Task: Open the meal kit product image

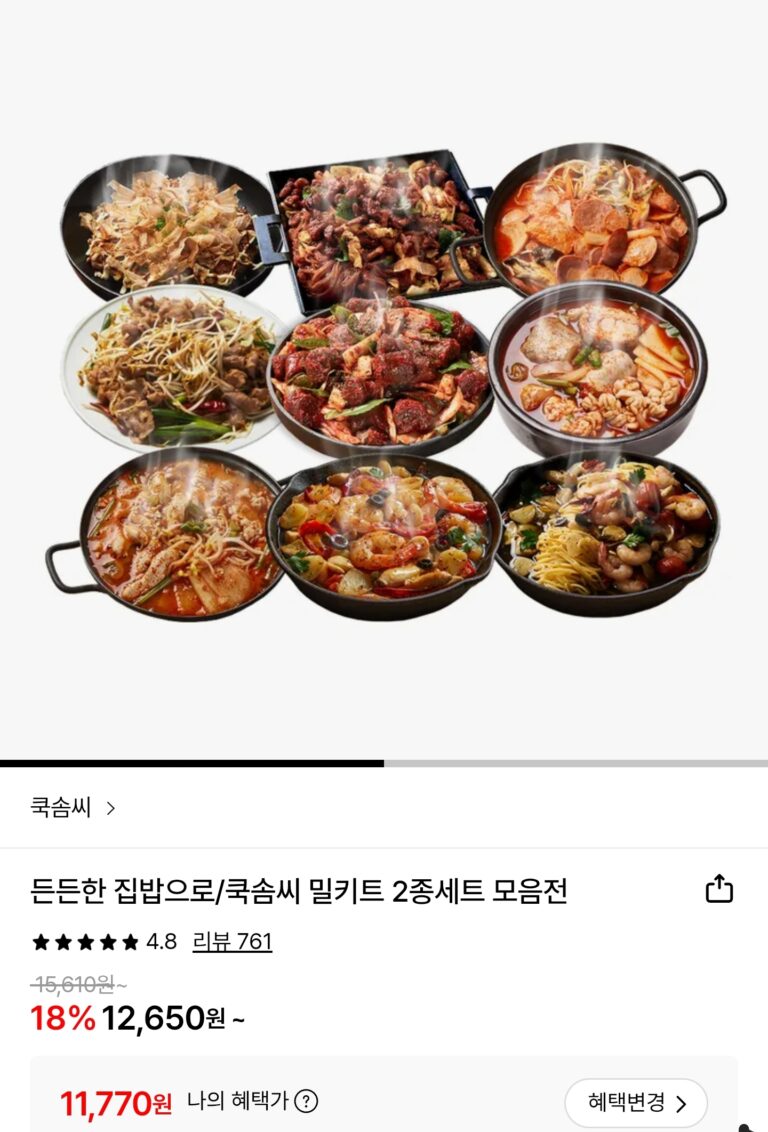Action: pyautogui.click(x=384, y=380)
